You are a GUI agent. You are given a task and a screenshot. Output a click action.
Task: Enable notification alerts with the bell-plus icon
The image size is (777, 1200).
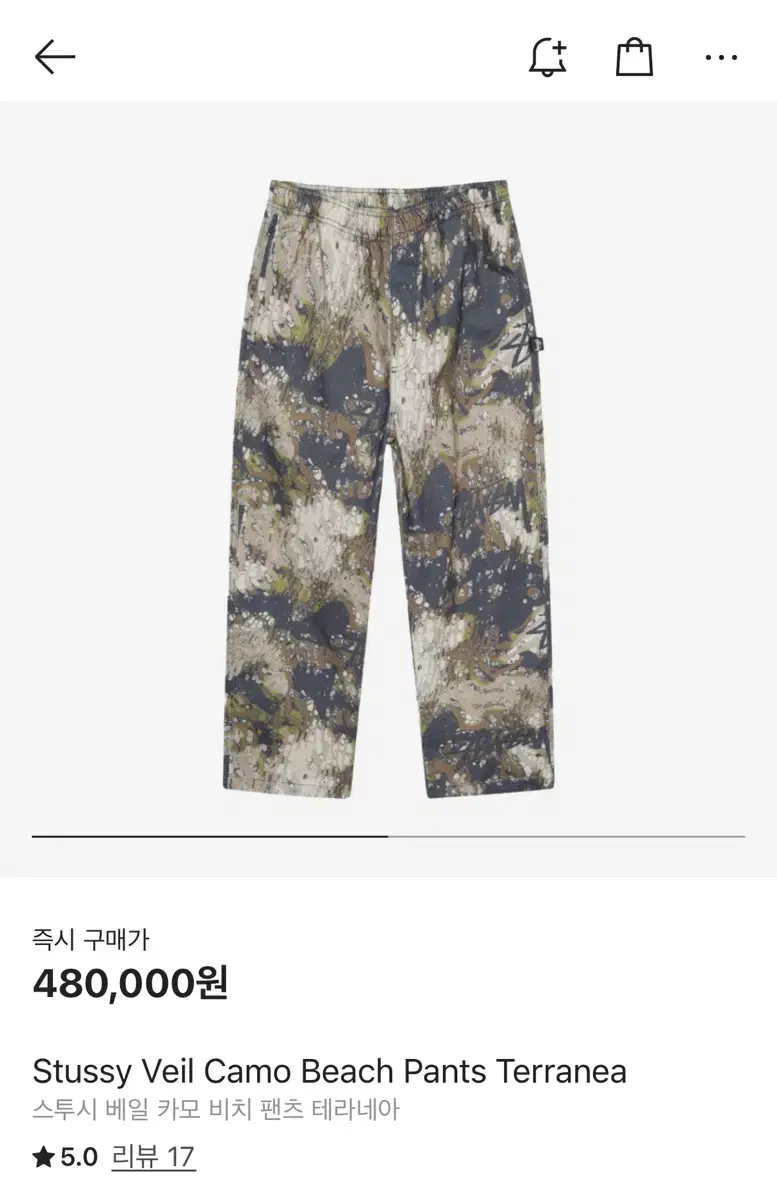click(x=546, y=57)
